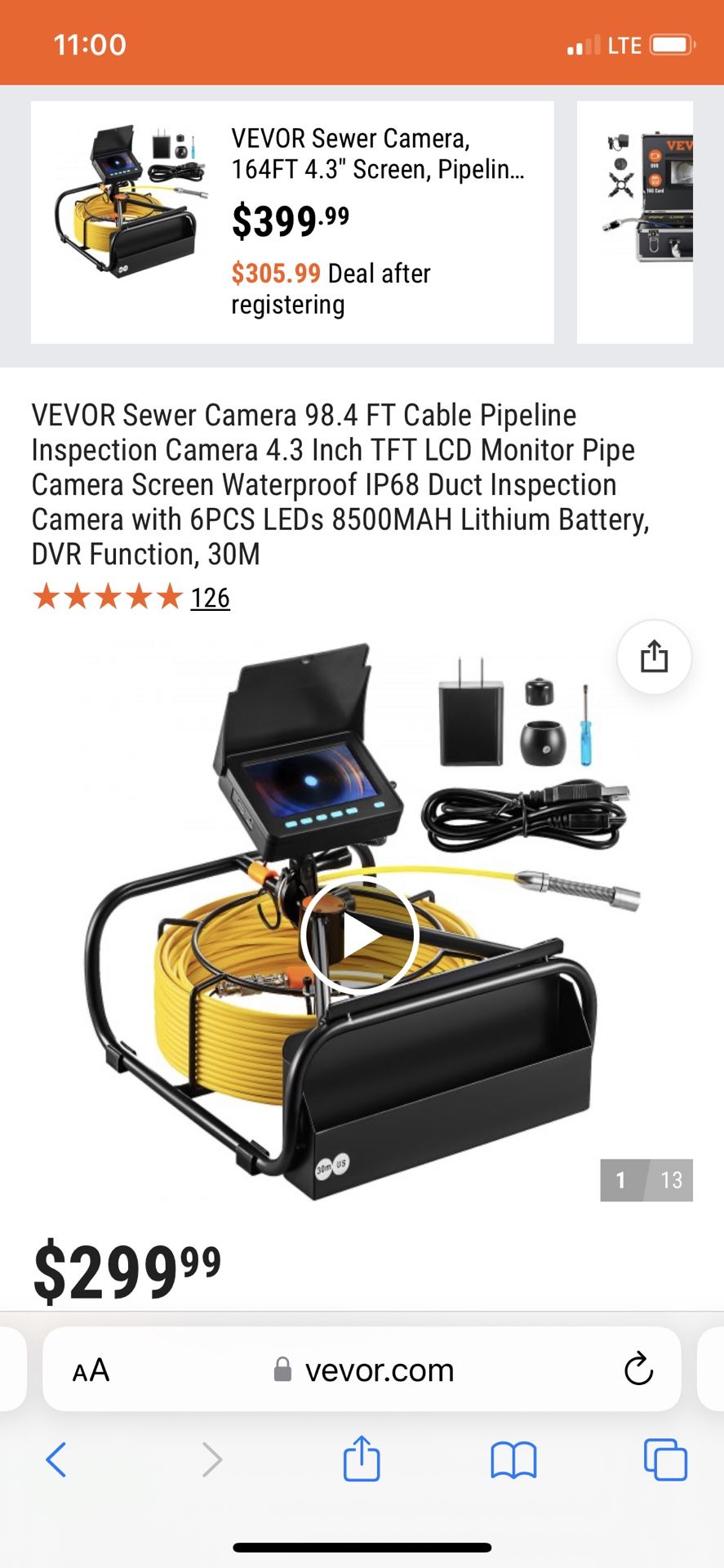Open the 126 reviews link
The width and height of the screenshot is (724, 1568).
[x=210, y=599]
